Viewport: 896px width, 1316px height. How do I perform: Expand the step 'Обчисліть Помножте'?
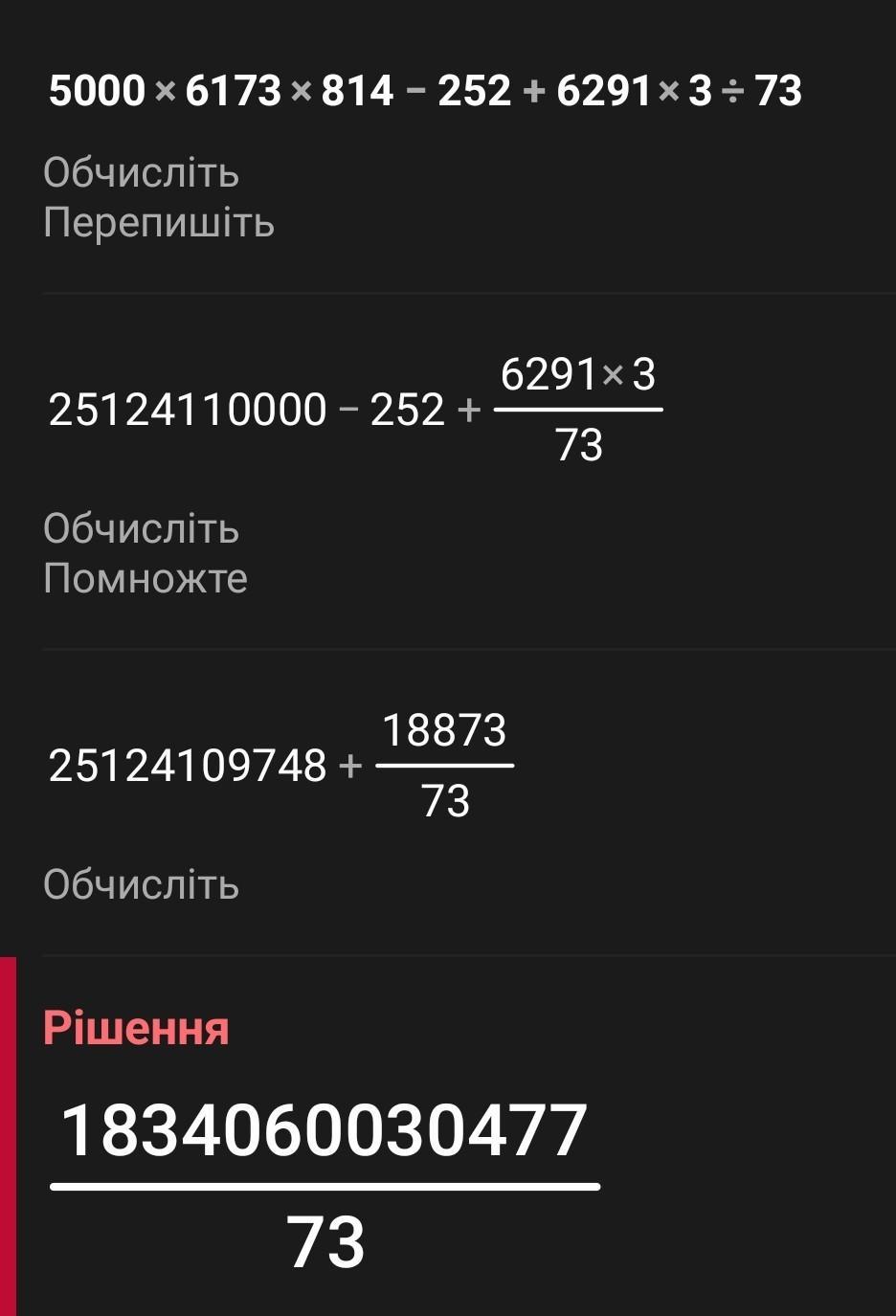(x=145, y=553)
